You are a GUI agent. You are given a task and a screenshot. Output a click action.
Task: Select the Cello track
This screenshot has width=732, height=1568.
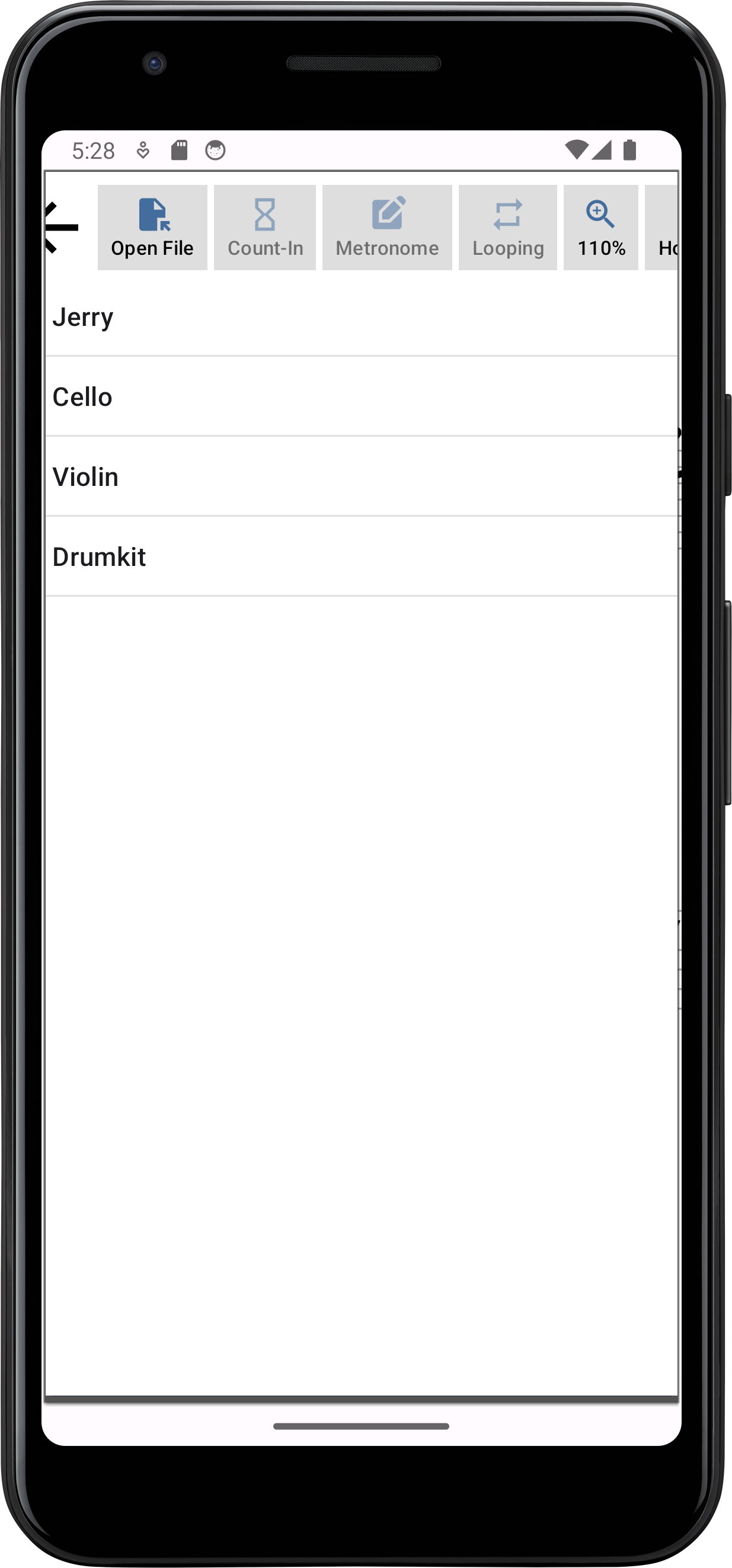(360, 397)
